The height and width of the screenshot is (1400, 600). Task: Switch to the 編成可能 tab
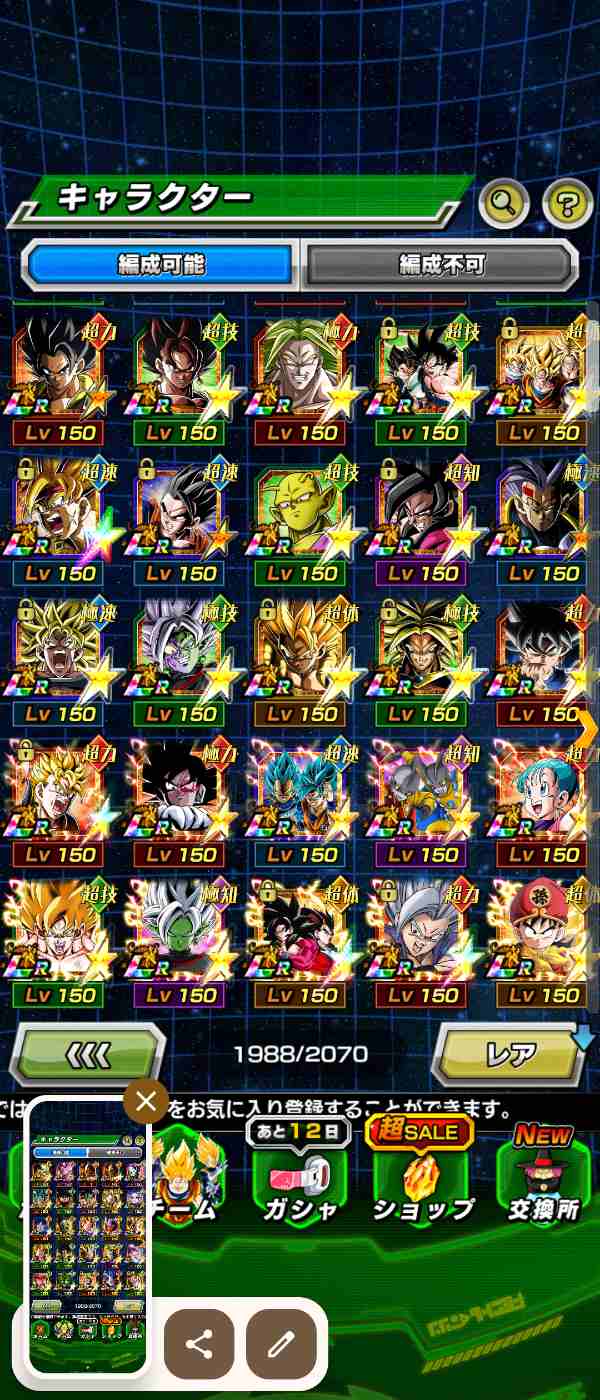coord(161,265)
